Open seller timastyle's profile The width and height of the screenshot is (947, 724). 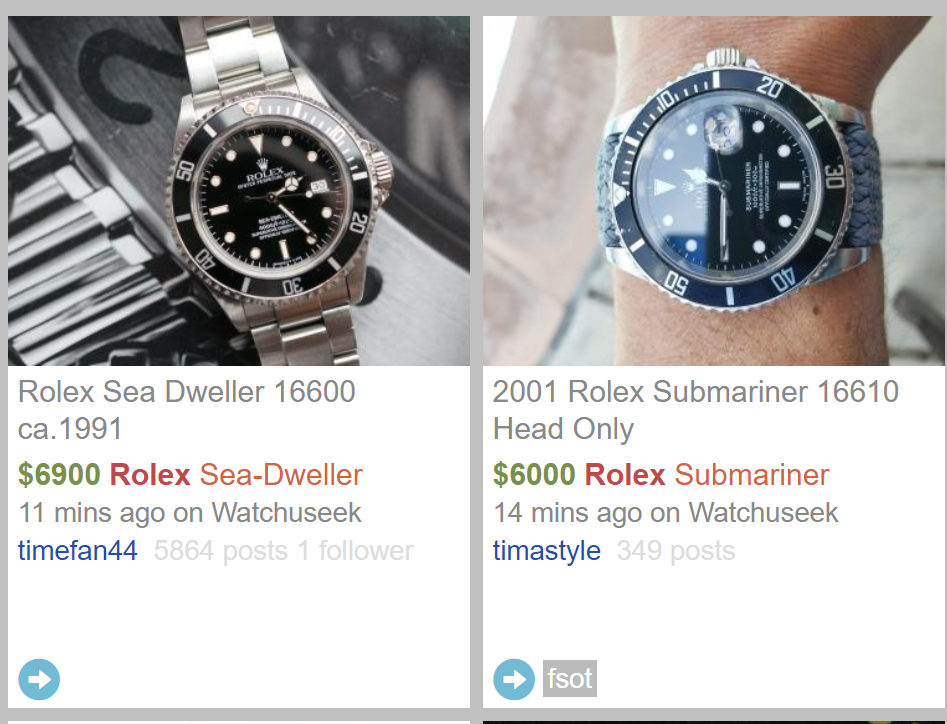pyautogui.click(x=547, y=550)
